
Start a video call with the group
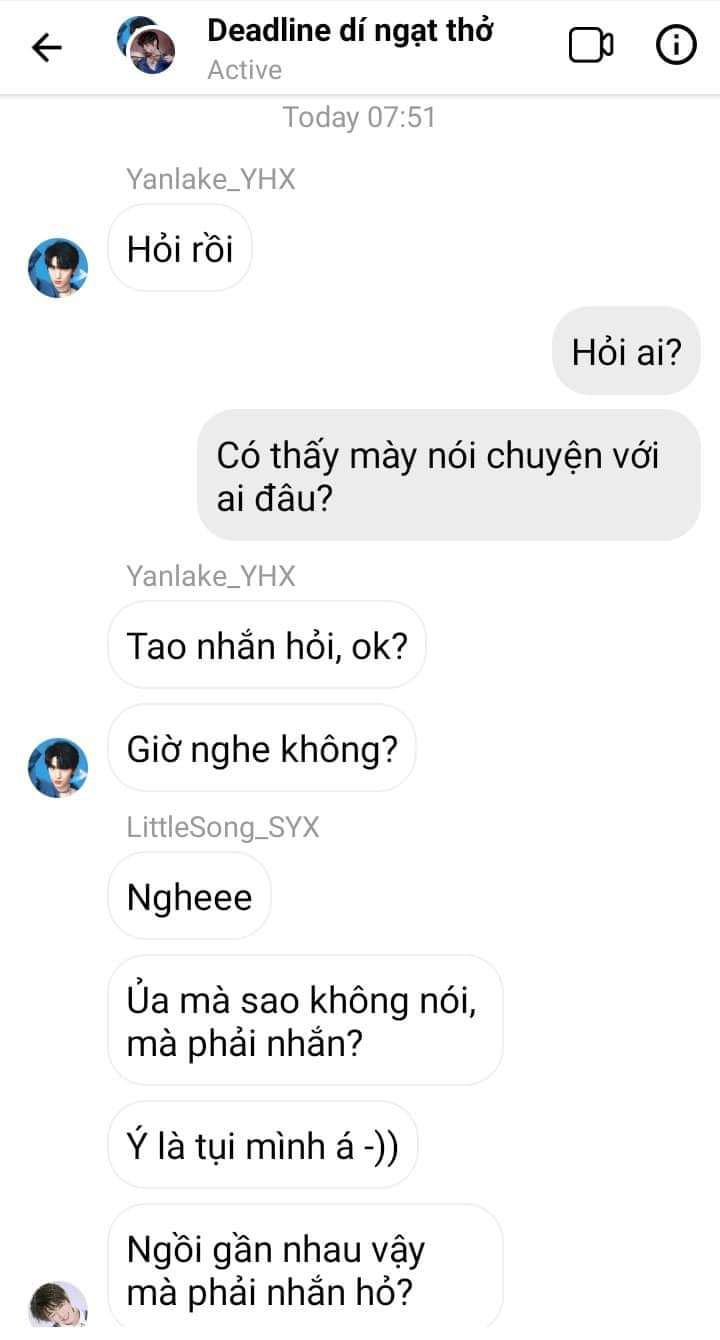click(x=591, y=46)
